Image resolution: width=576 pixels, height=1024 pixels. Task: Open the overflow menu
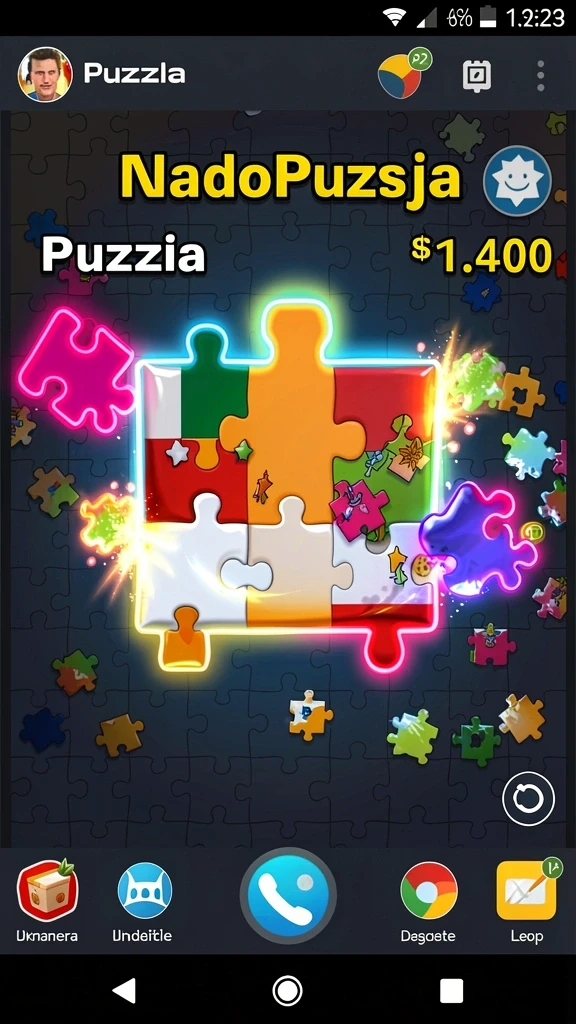tap(540, 76)
